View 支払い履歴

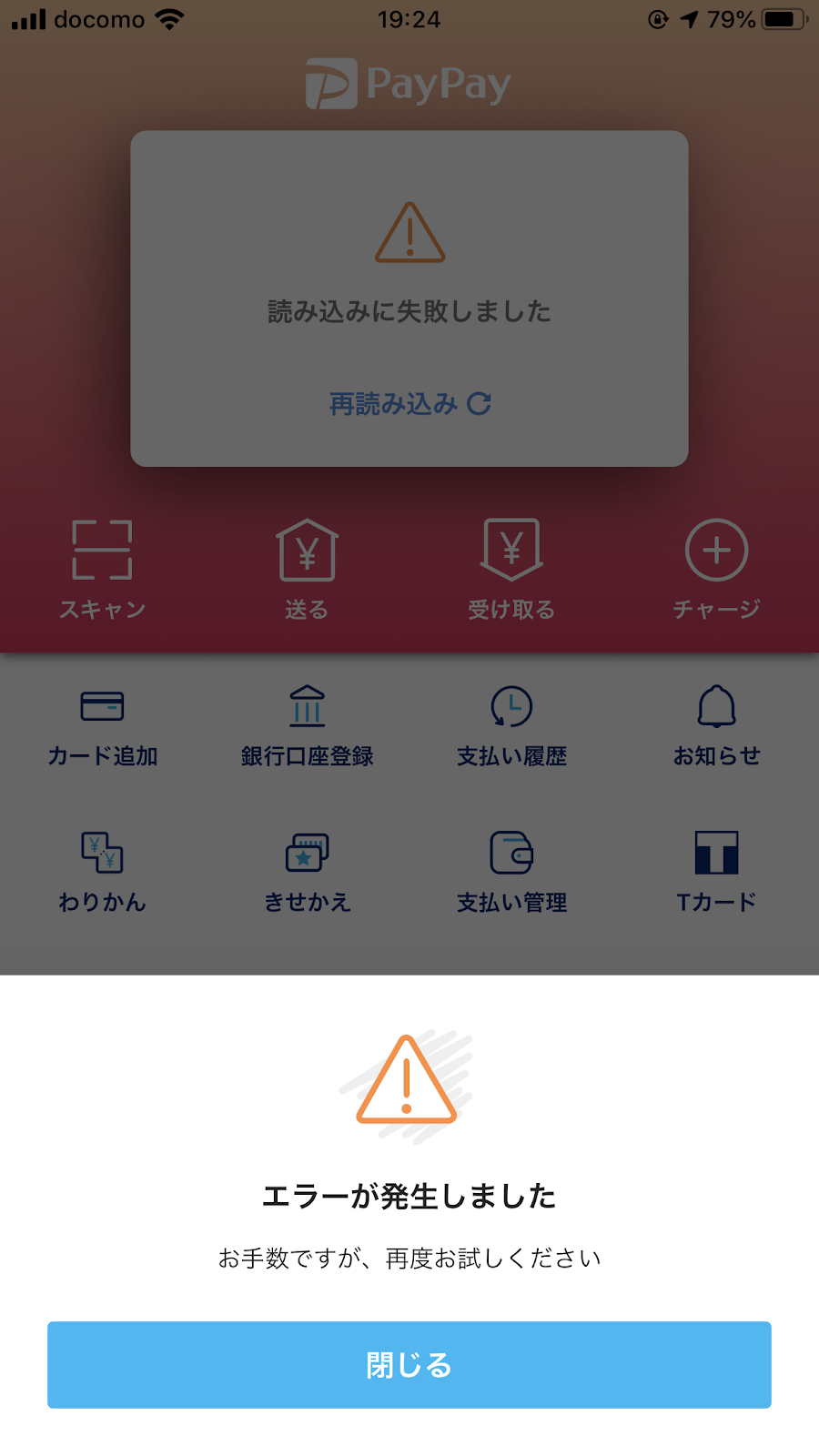(x=511, y=726)
